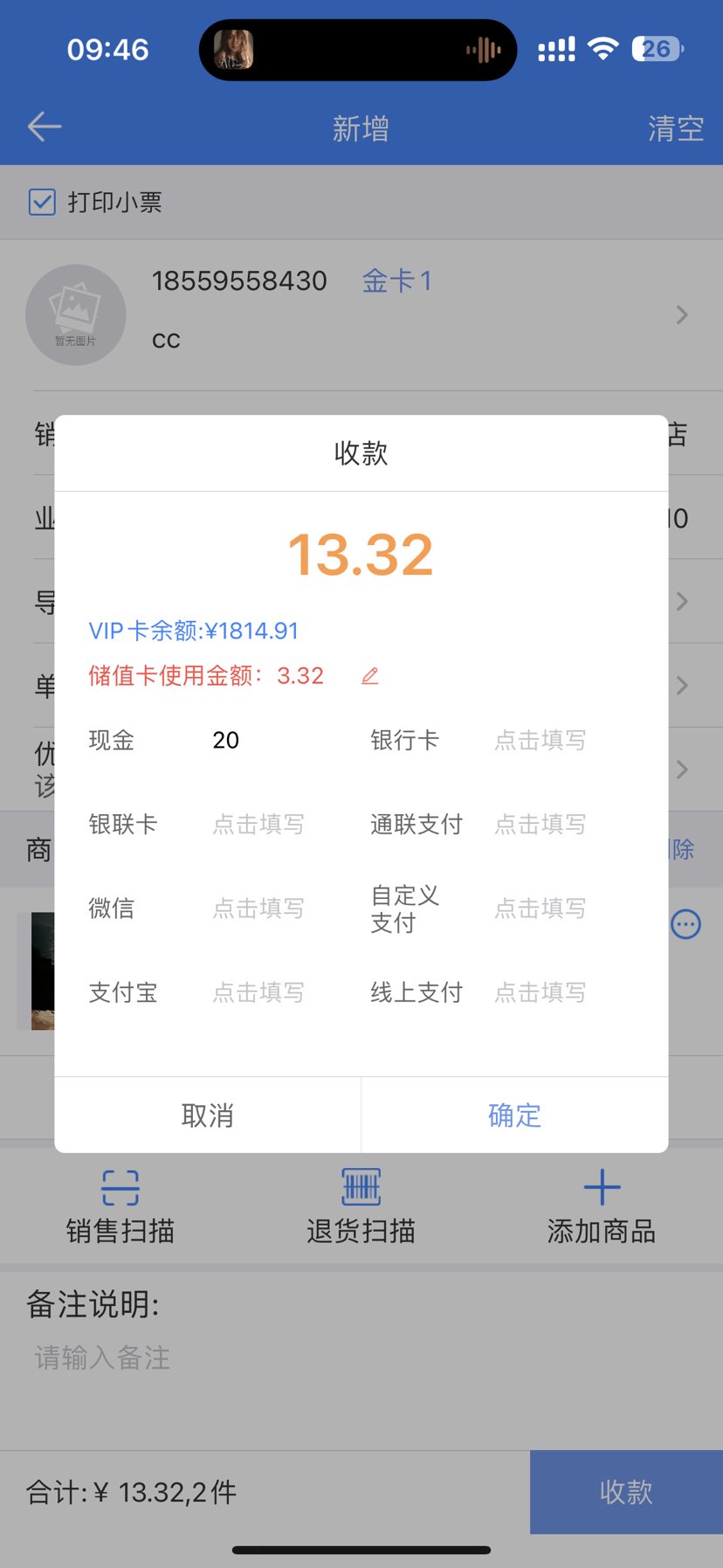This screenshot has width=723, height=1568.
Task: Cancel the 收款 dialog with 取消
Action: tap(208, 1115)
